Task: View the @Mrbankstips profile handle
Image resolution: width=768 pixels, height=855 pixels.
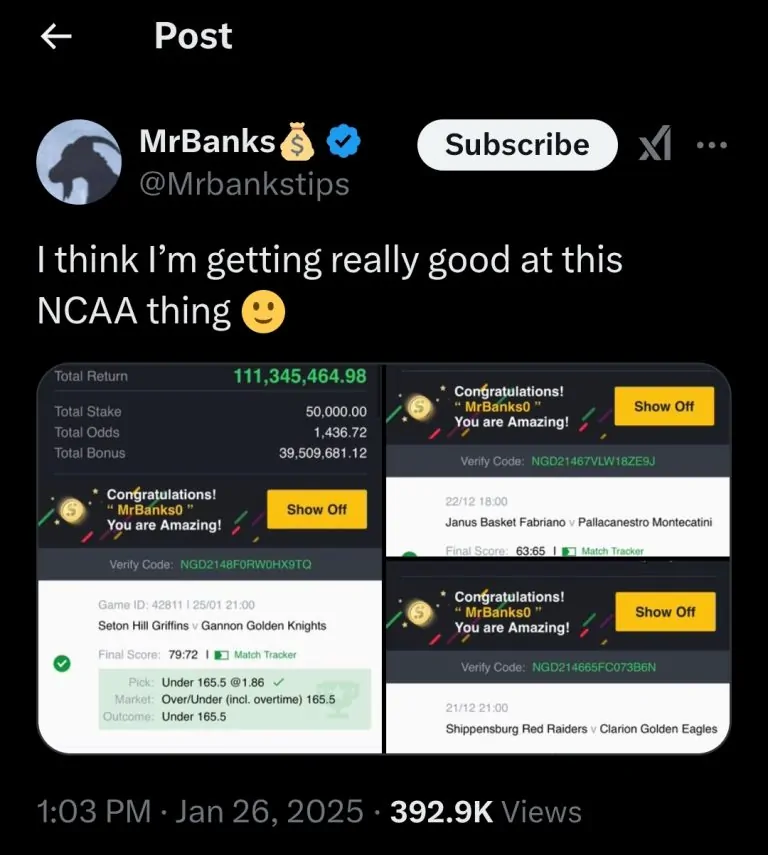Action: [244, 184]
